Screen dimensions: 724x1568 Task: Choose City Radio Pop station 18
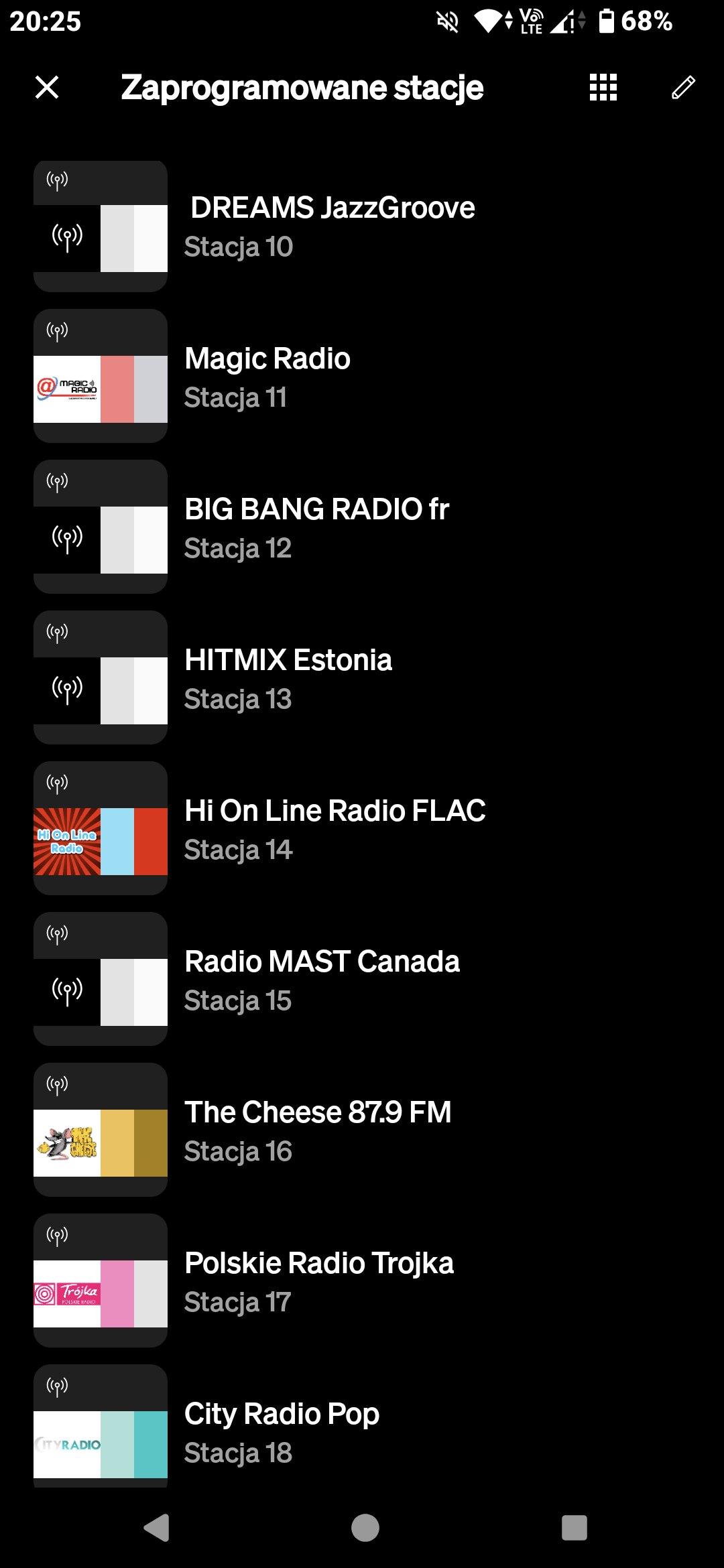coord(282,1431)
